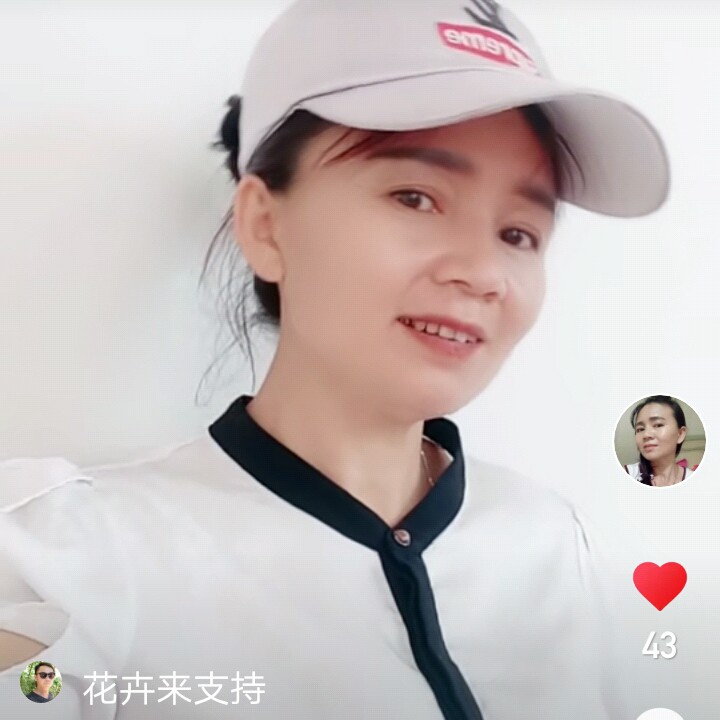Open the video creator's profile avatar
Viewport: 720px width, 720px height.
659,441
